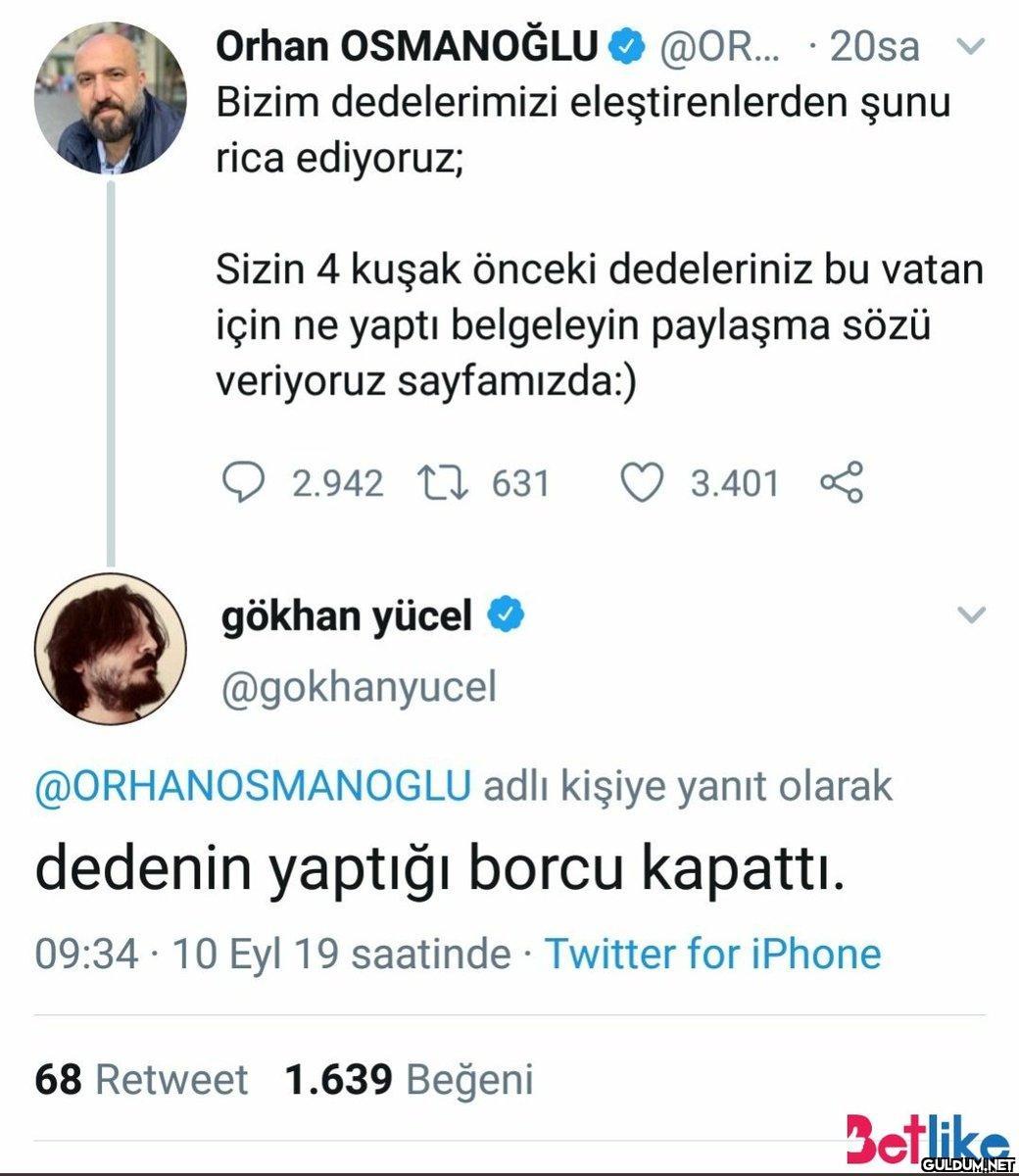View the 68 Retweet list
This screenshot has width=1019, height=1176.
pyautogui.click(x=141, y=1079)
